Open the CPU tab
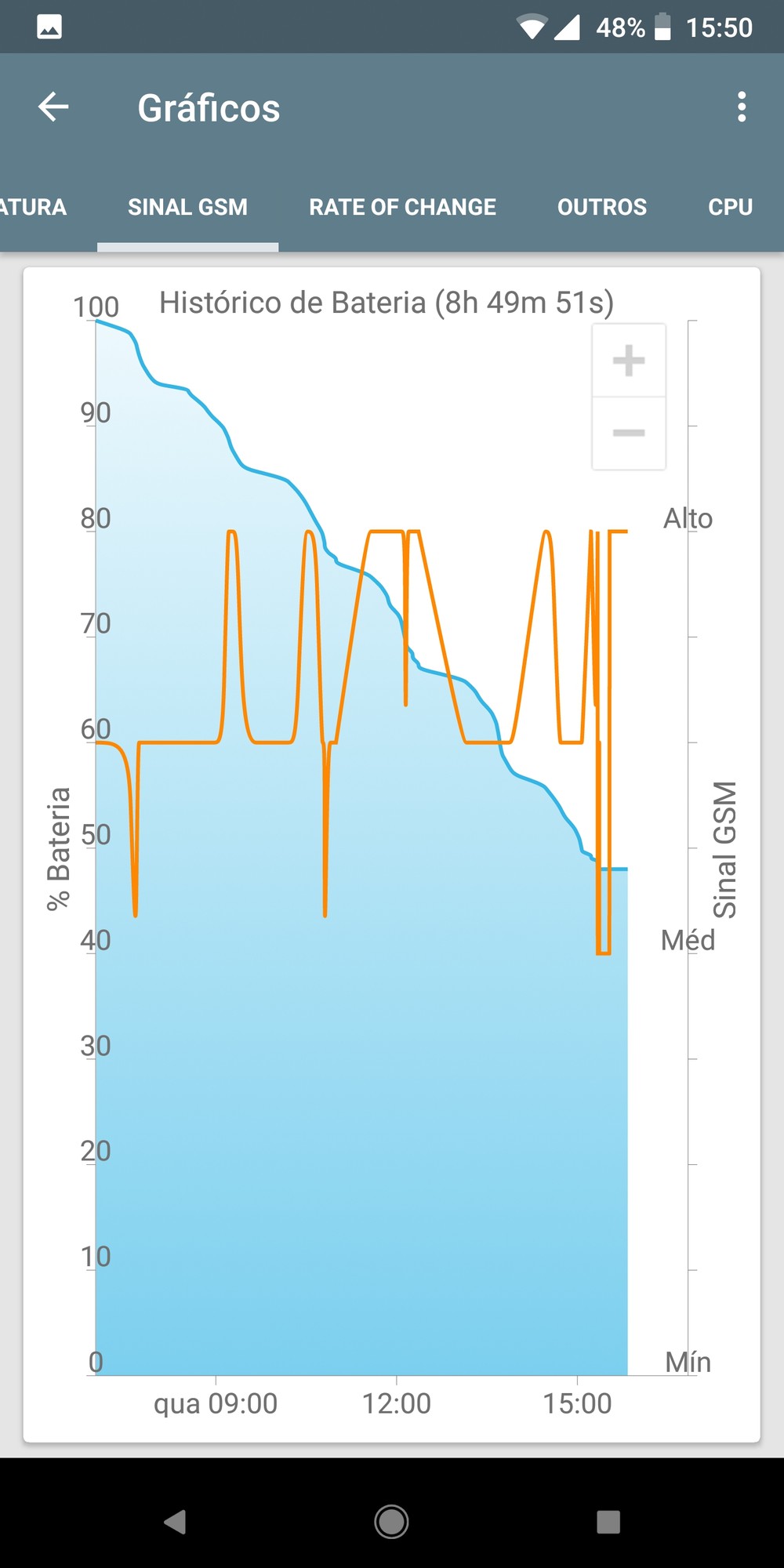784x1568 pixels. (730, 207)
